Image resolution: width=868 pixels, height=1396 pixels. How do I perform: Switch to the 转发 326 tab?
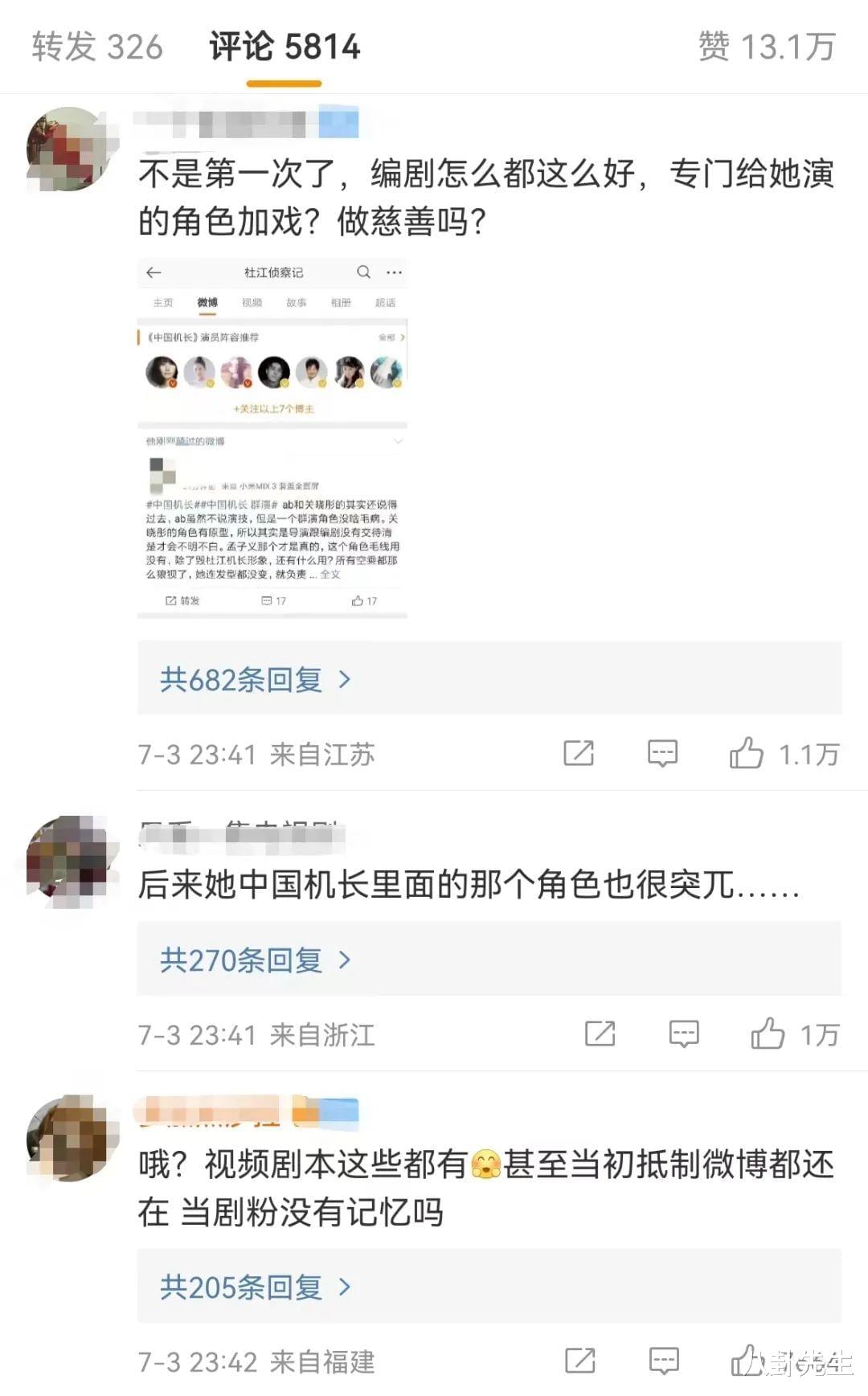pyautogui.click(x=97, y=47)
